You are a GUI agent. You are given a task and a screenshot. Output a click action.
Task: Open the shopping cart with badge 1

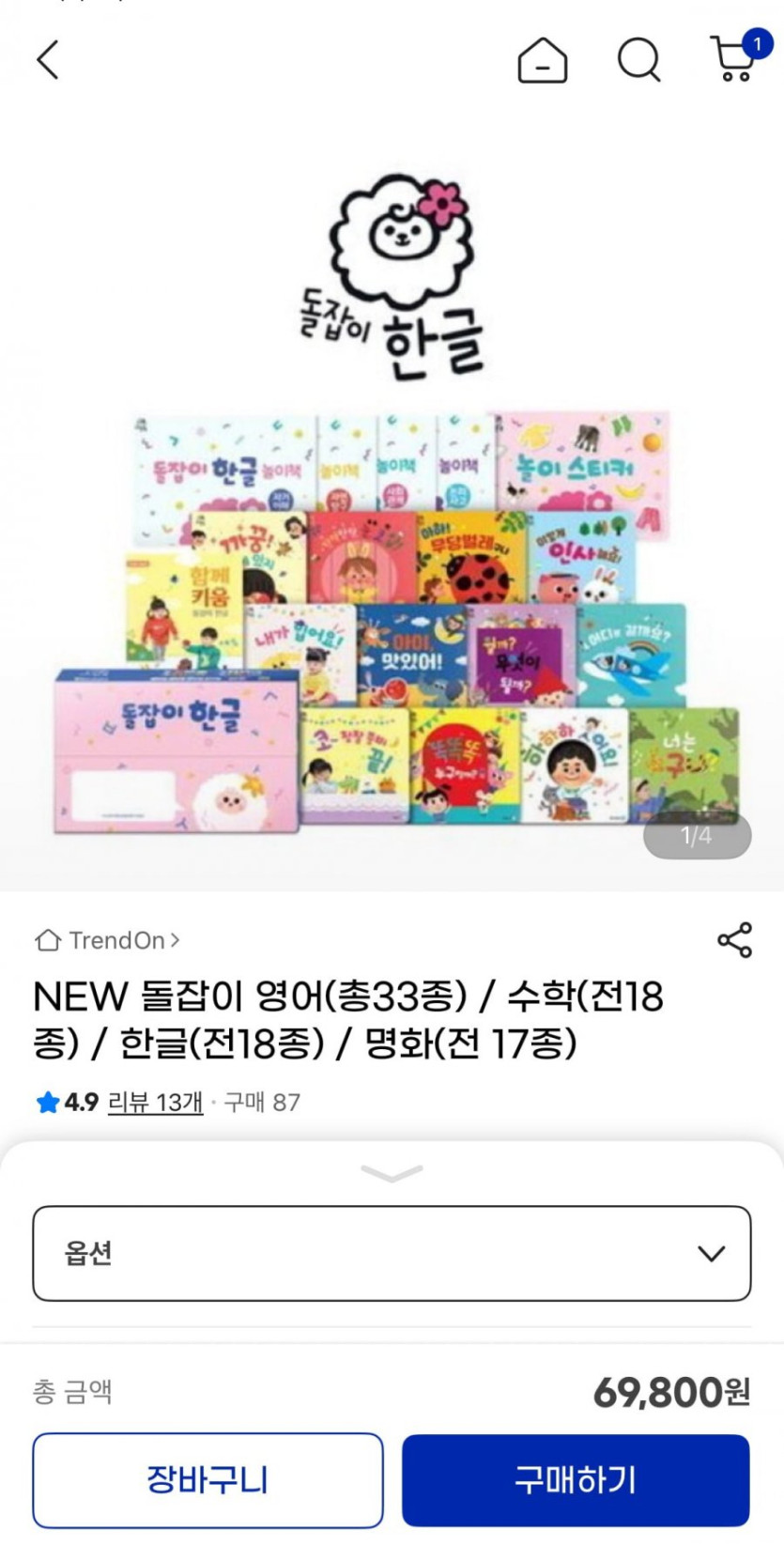(x=738, y=56)
